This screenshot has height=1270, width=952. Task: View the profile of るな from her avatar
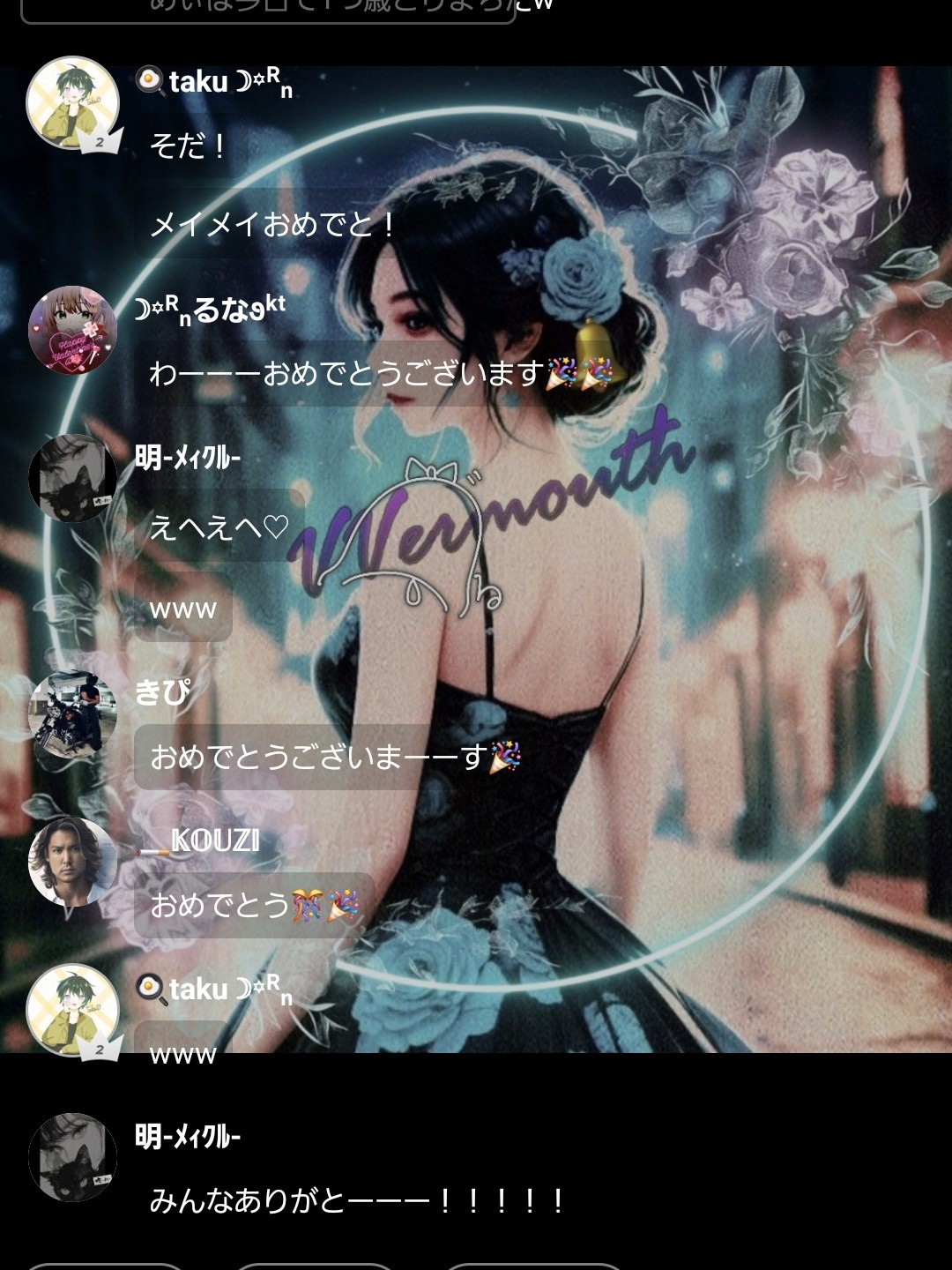coord(72,330)
